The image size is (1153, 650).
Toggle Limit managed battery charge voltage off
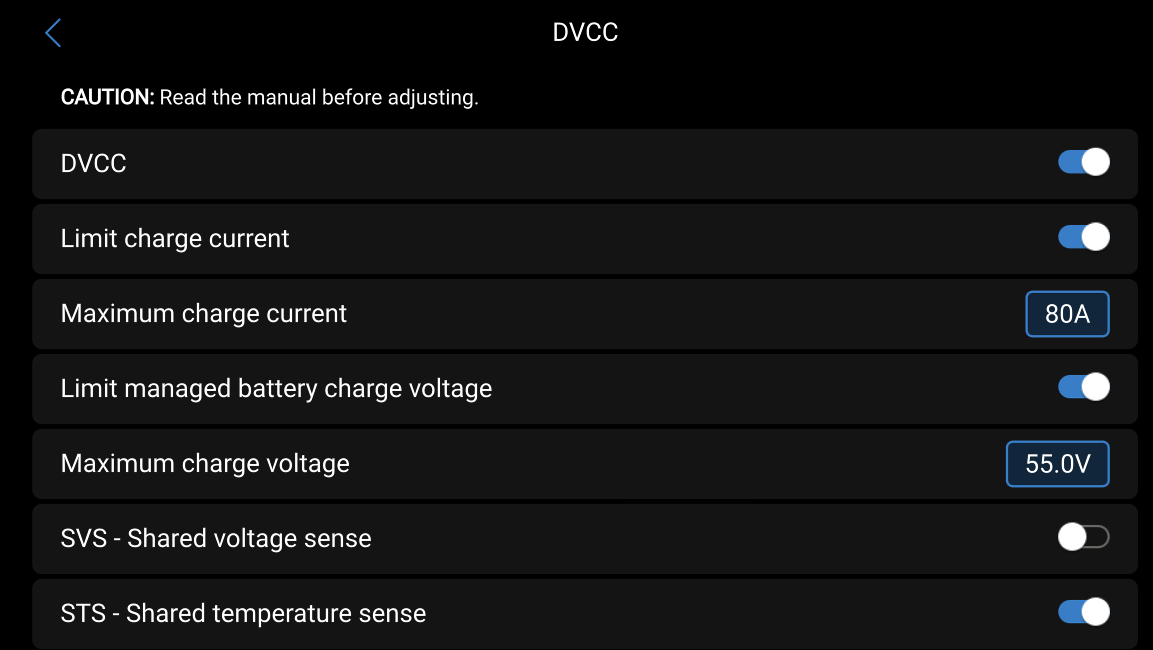[x=1084, y=388]
